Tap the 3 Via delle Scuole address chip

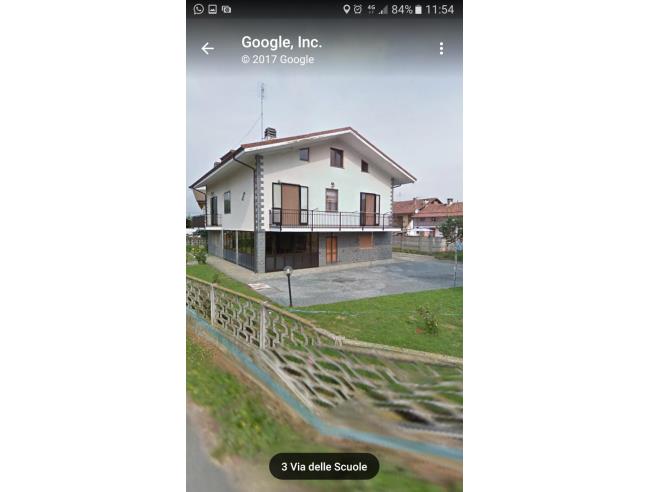pyautogui.click(x=324, y=466)
